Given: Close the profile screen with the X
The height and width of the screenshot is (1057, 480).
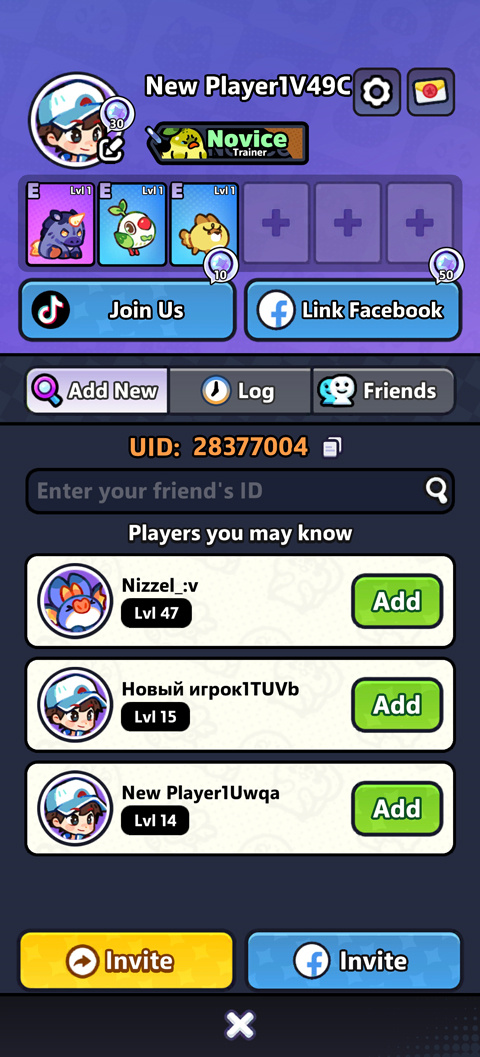Looking at the screenshot, I should pyautogui.click(x=240, y=1025).
